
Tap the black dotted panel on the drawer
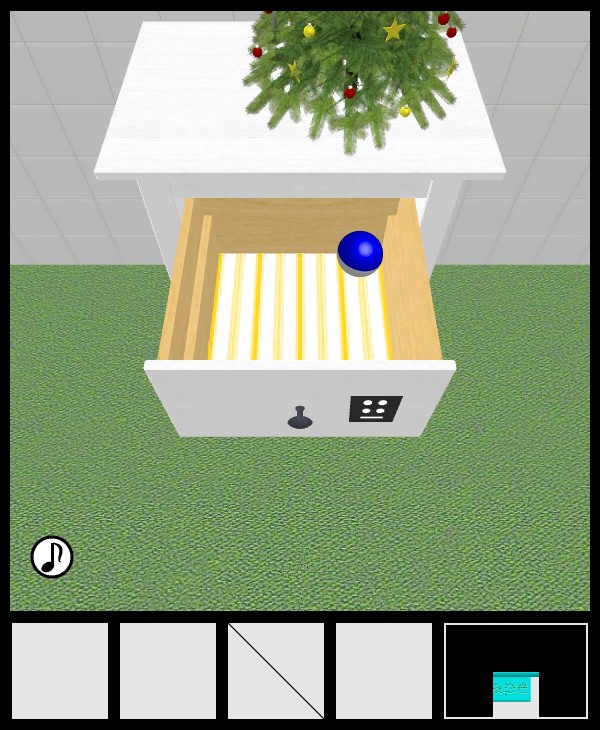coord(375,408)
